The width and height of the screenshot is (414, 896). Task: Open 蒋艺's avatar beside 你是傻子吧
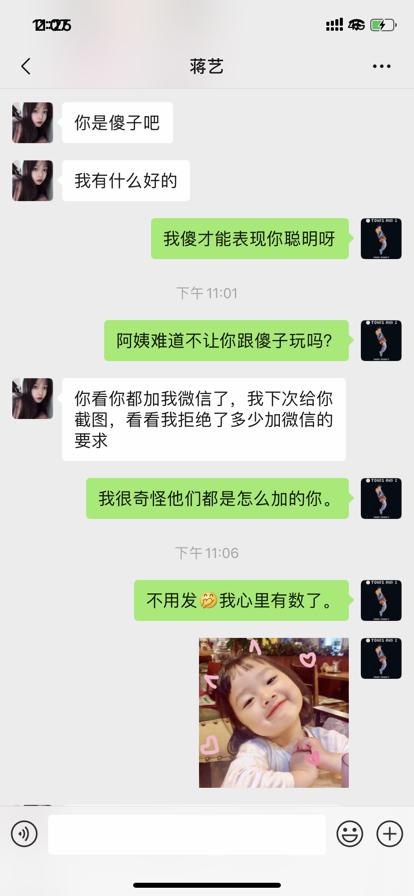(33, 122)
